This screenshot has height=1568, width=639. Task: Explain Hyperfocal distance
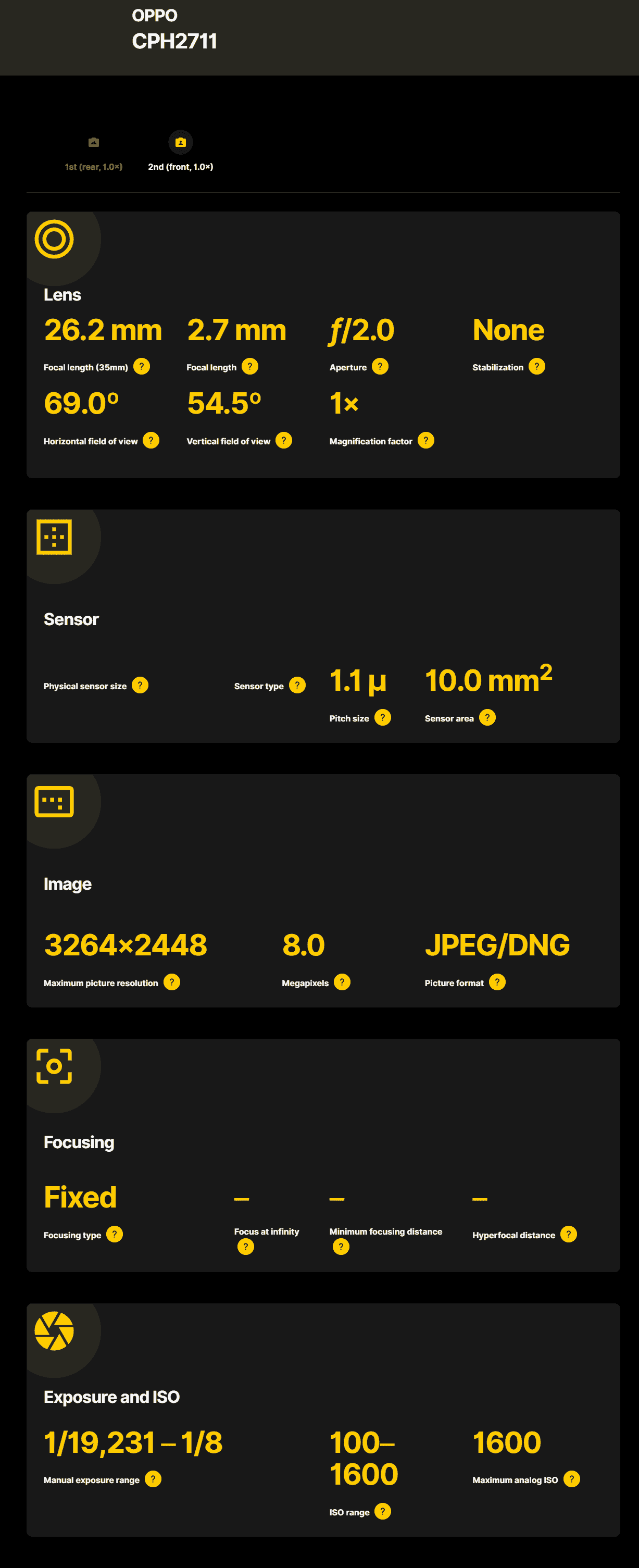click(x=568, y=1235)
